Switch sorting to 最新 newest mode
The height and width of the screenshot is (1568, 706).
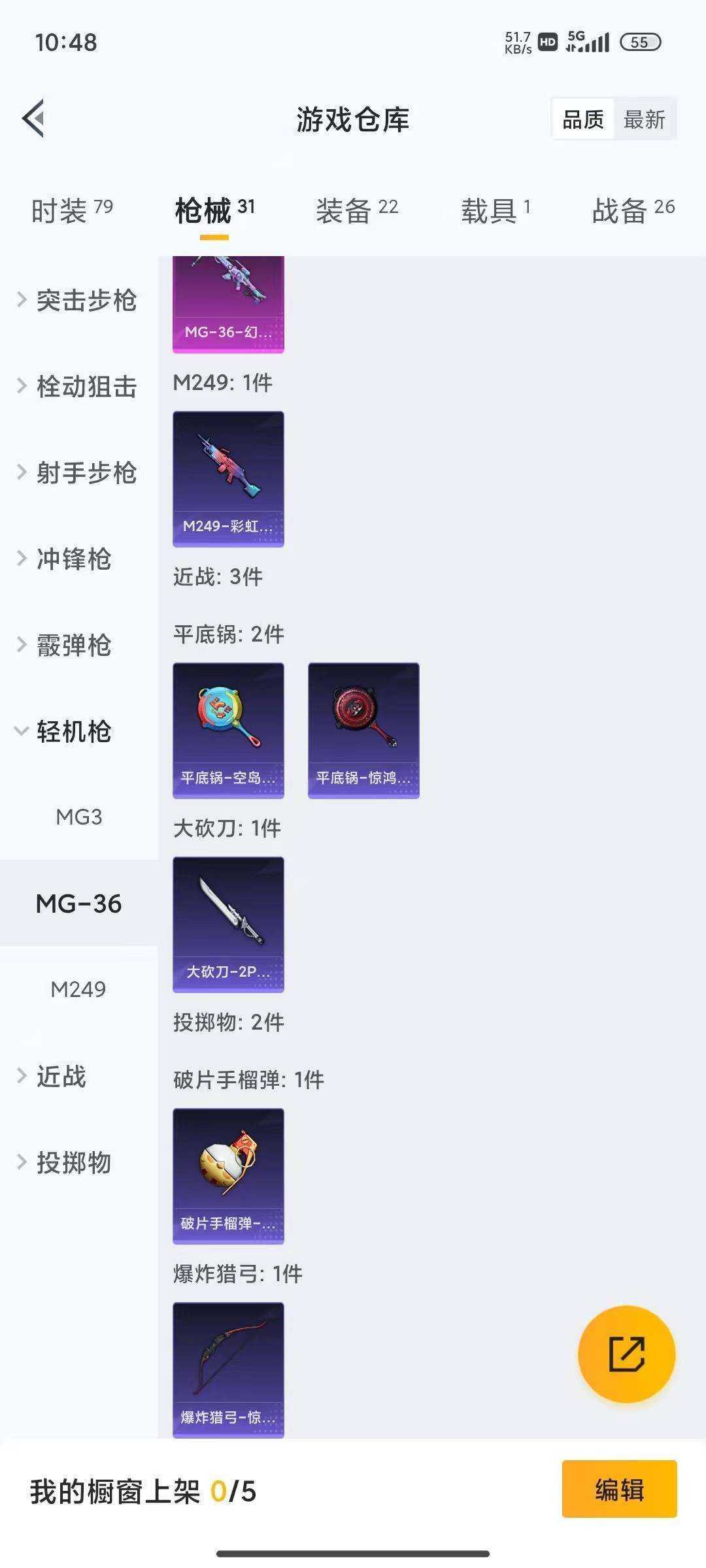[x=645, y=119]
